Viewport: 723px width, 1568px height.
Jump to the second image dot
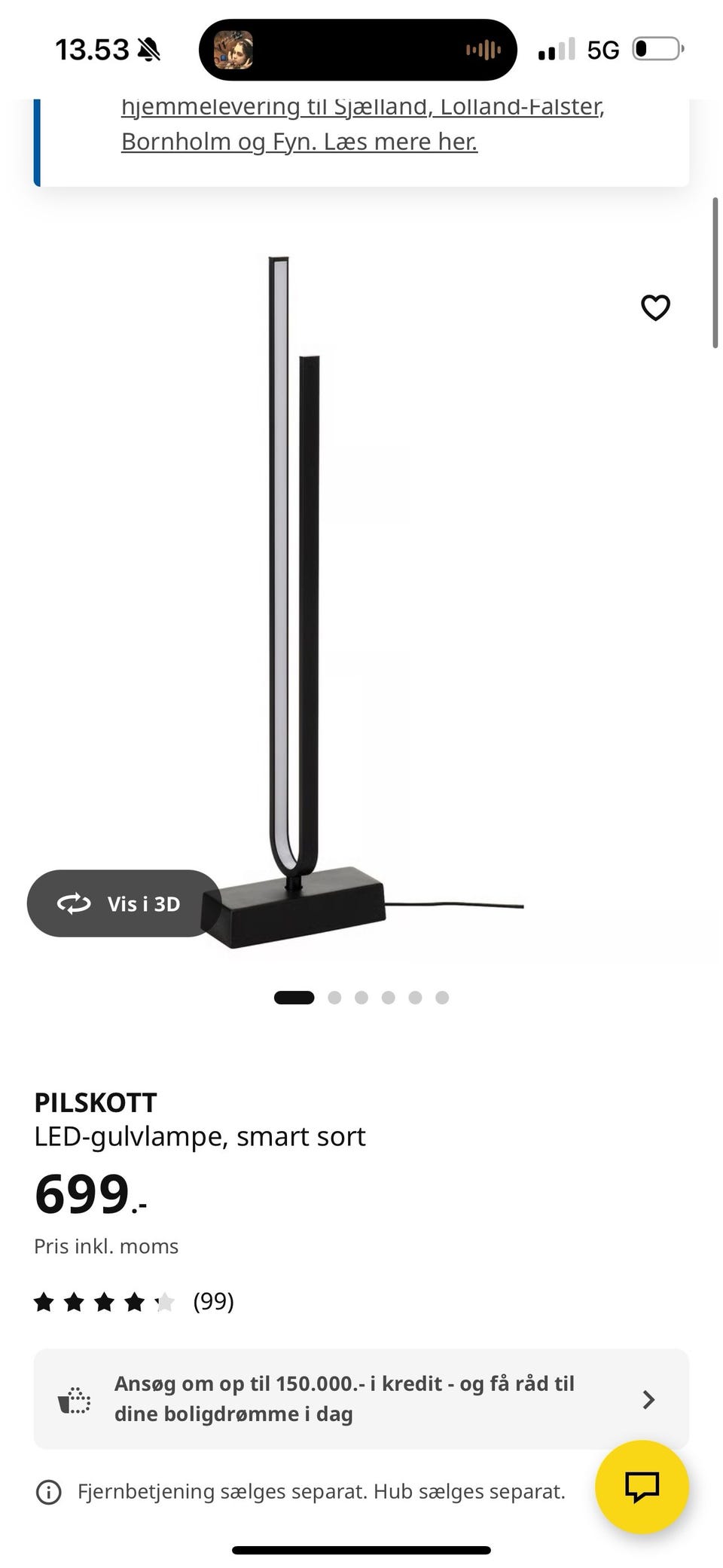click(x=334, y=998)
